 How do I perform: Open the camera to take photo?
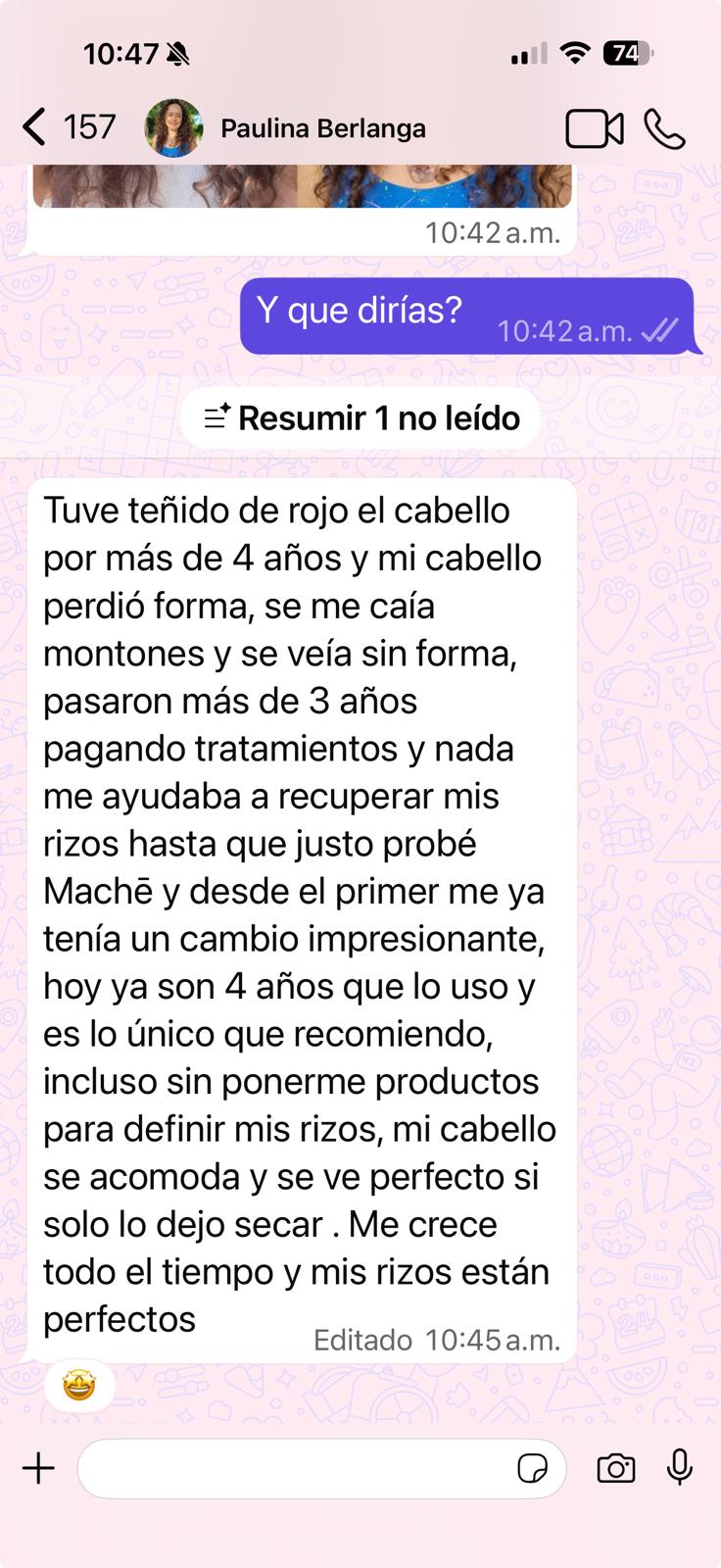[615, 1468]
